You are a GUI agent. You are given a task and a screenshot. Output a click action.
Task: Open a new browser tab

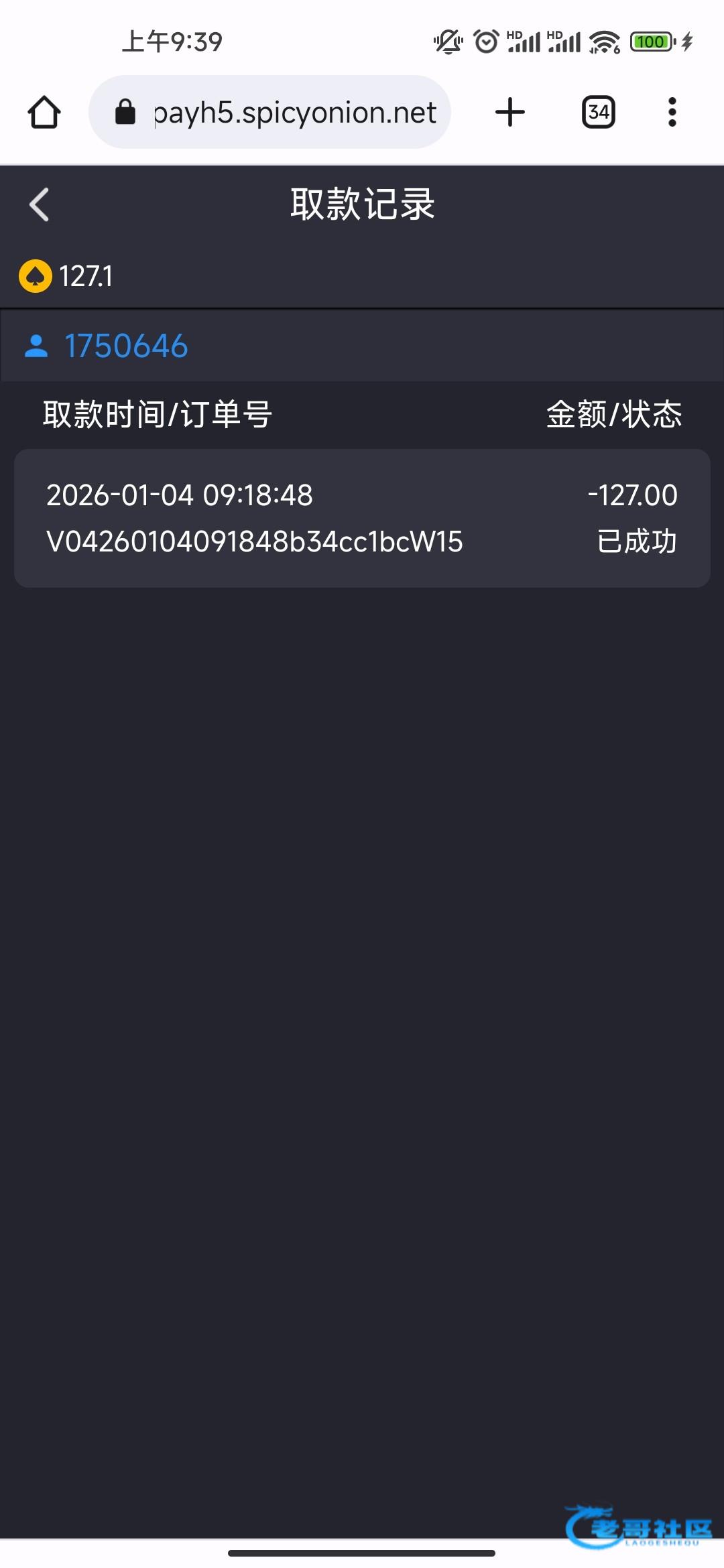(x=509, y=112)
